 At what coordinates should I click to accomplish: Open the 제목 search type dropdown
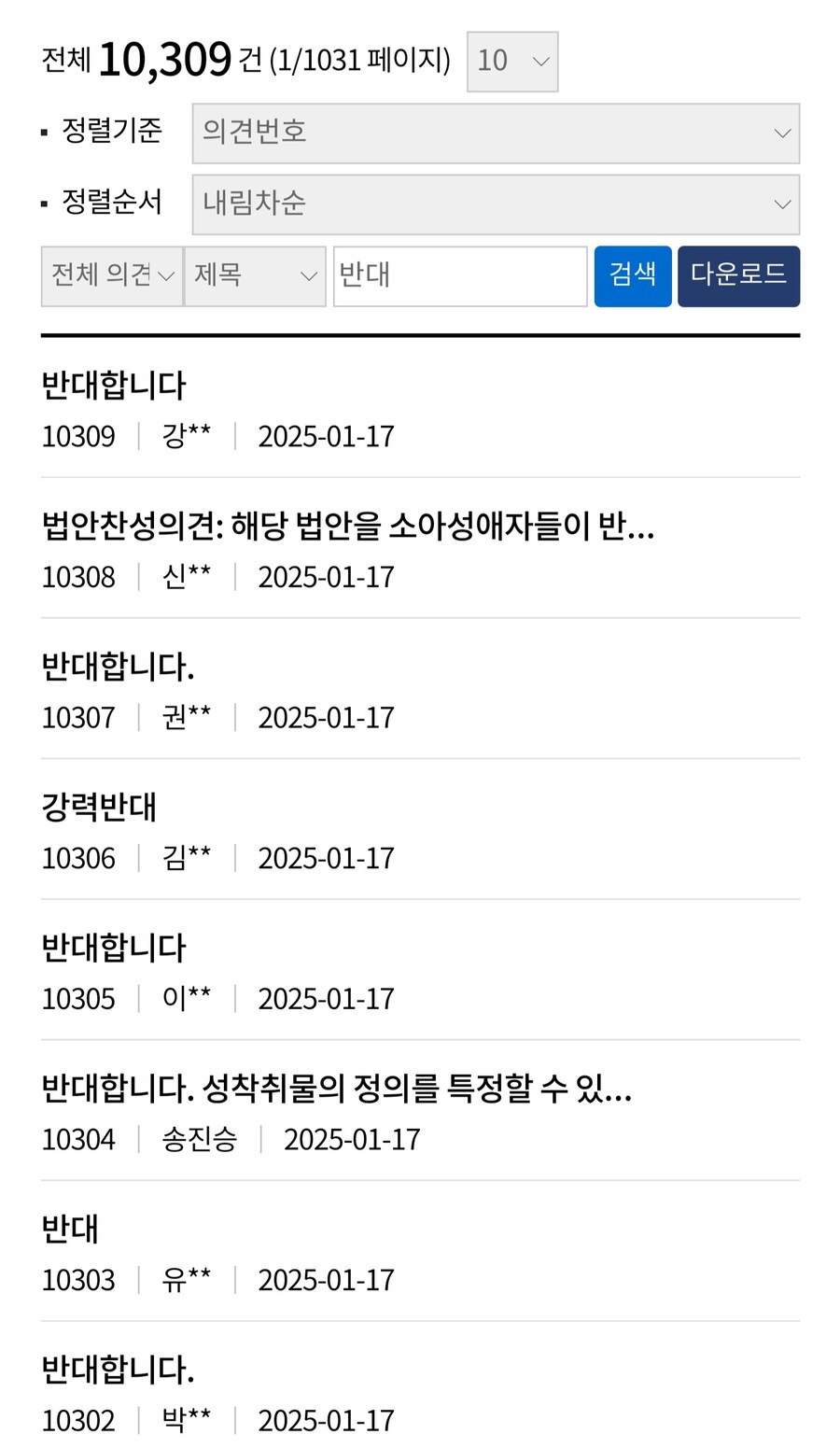[x=254, y=275]
